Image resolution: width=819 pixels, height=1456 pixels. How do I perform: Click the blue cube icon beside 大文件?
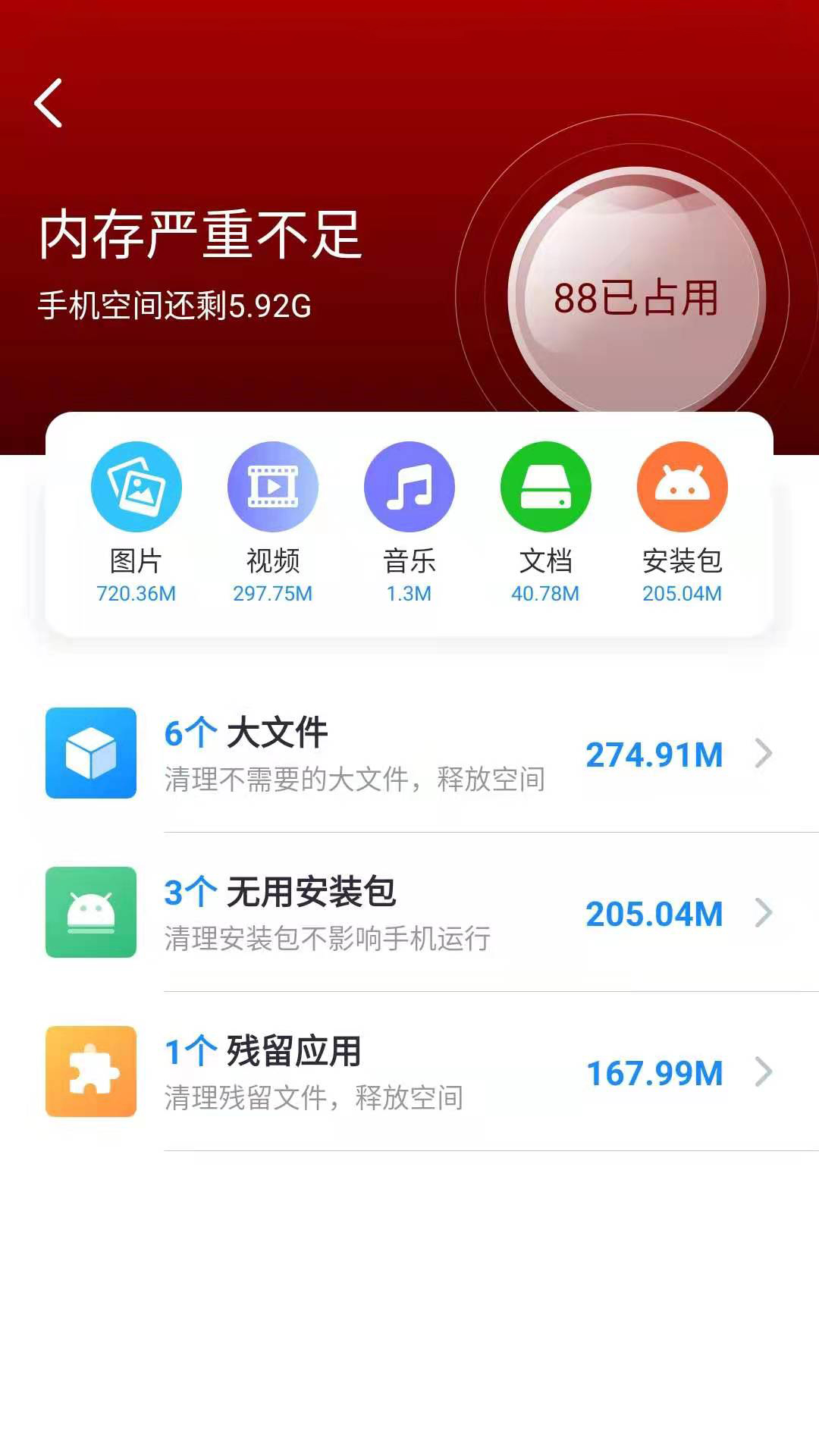(x=90, y=752)
